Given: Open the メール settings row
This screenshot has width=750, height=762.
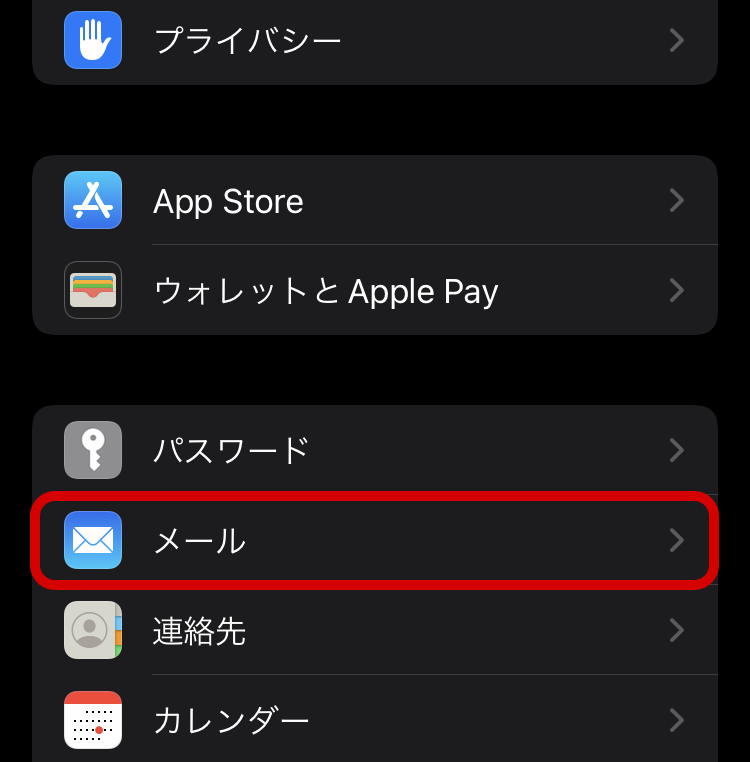Looking at the screenshot, I should [x=374, y=541].
